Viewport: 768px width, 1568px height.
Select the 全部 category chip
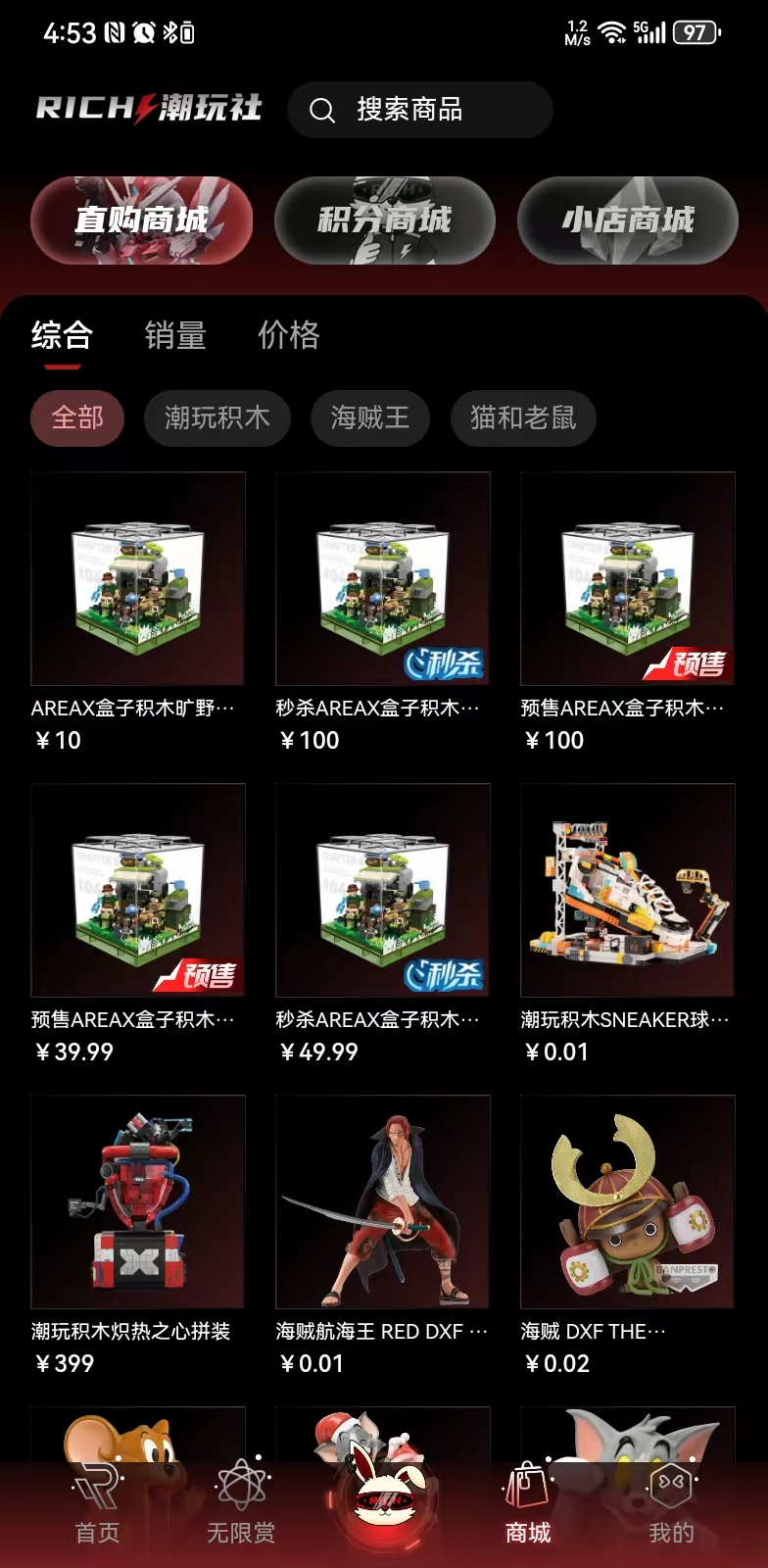pos(77,418)
